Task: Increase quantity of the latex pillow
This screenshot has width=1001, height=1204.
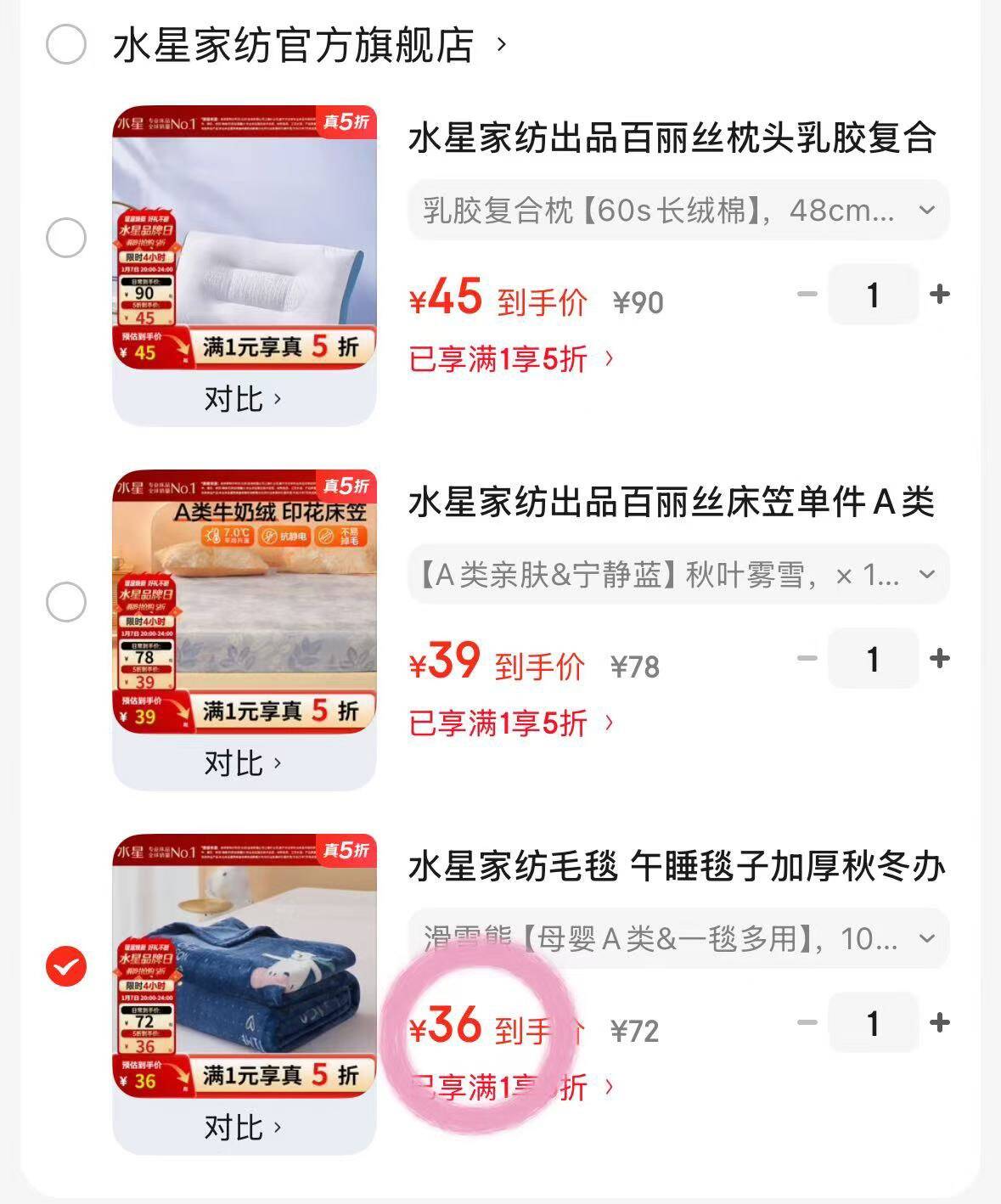Action: [x=938, y=295]
